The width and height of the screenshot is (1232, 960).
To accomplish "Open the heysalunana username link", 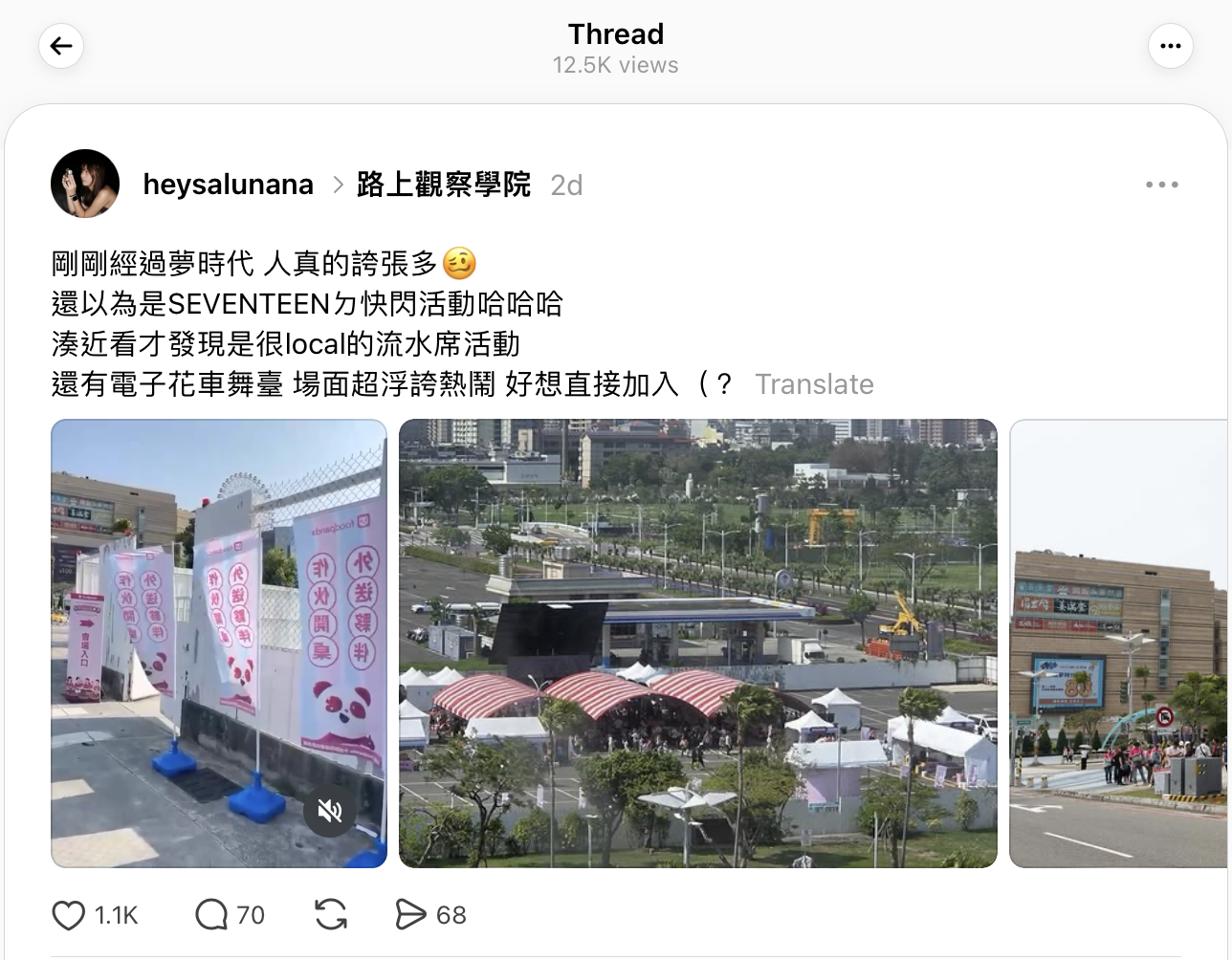I will click(228, 185).
